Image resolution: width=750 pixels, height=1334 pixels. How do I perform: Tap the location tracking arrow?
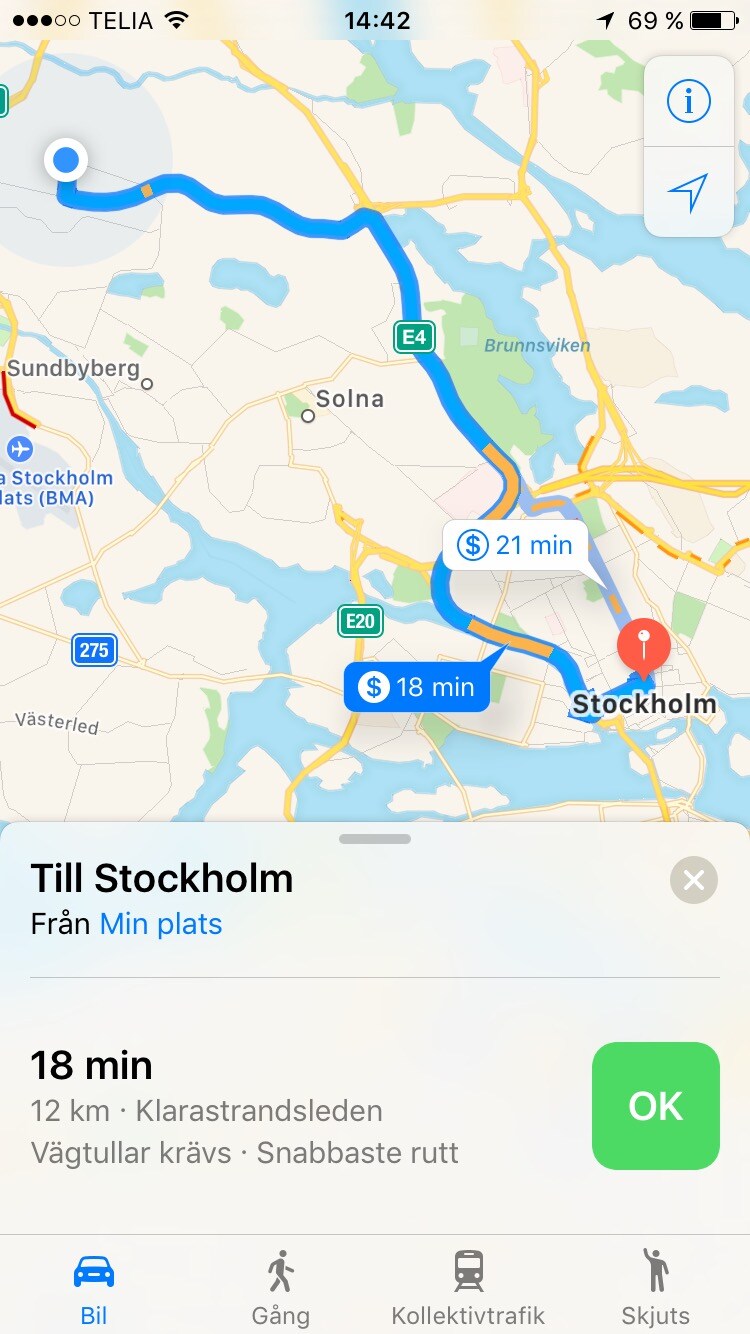(x=688, y=192)
